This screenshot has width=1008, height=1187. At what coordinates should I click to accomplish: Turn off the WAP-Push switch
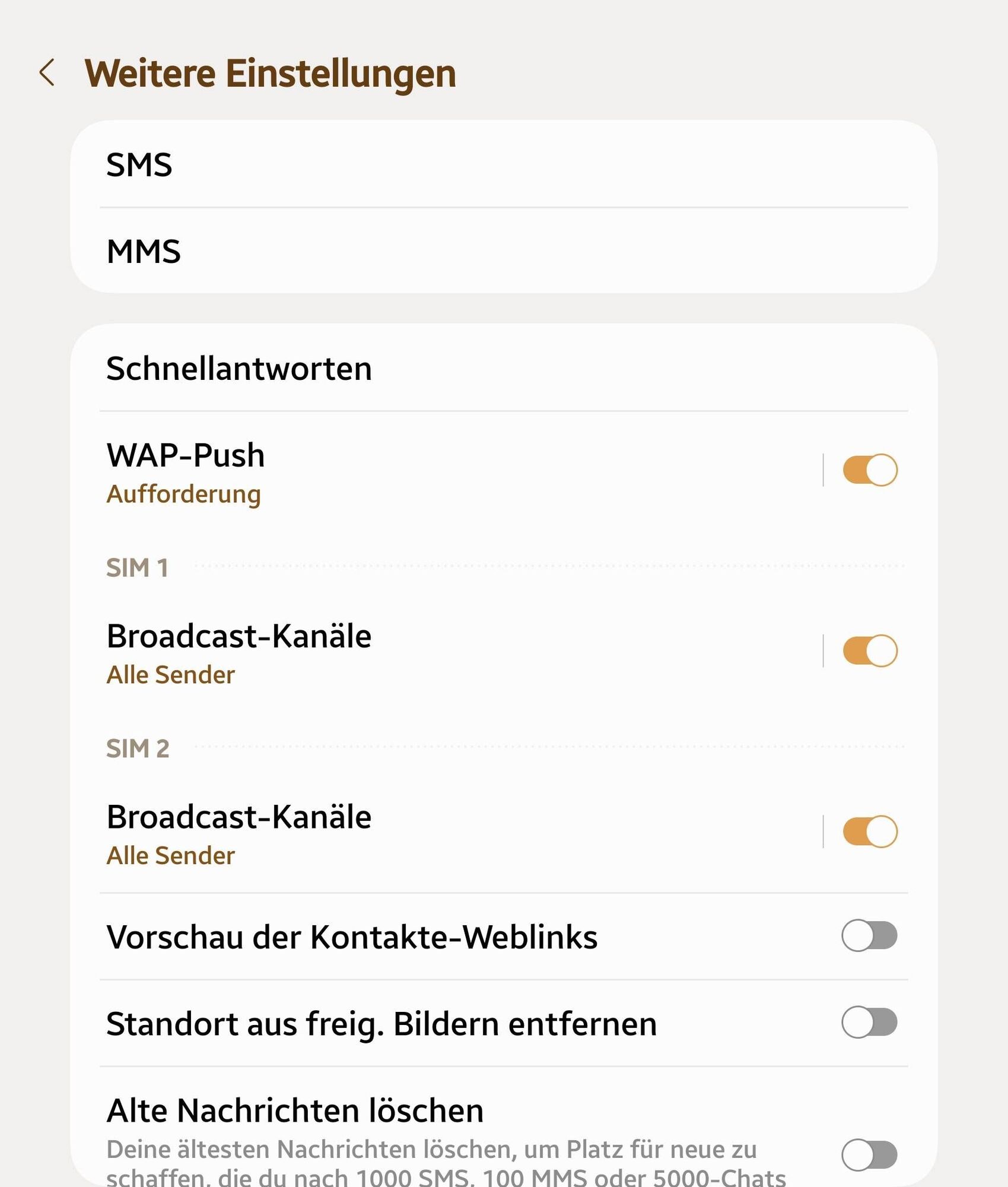pos(869,470)
